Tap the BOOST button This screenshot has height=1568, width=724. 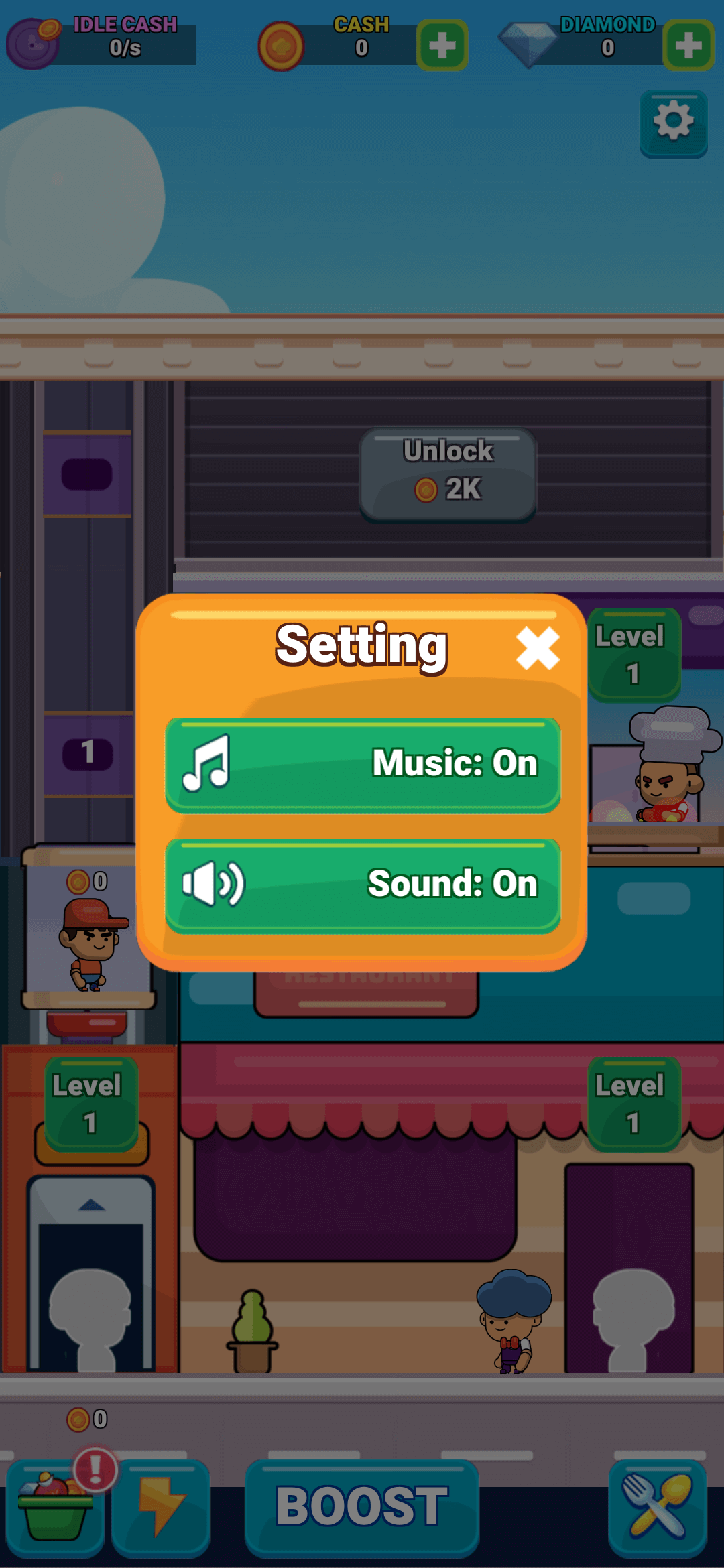[x=362, y=1506]
